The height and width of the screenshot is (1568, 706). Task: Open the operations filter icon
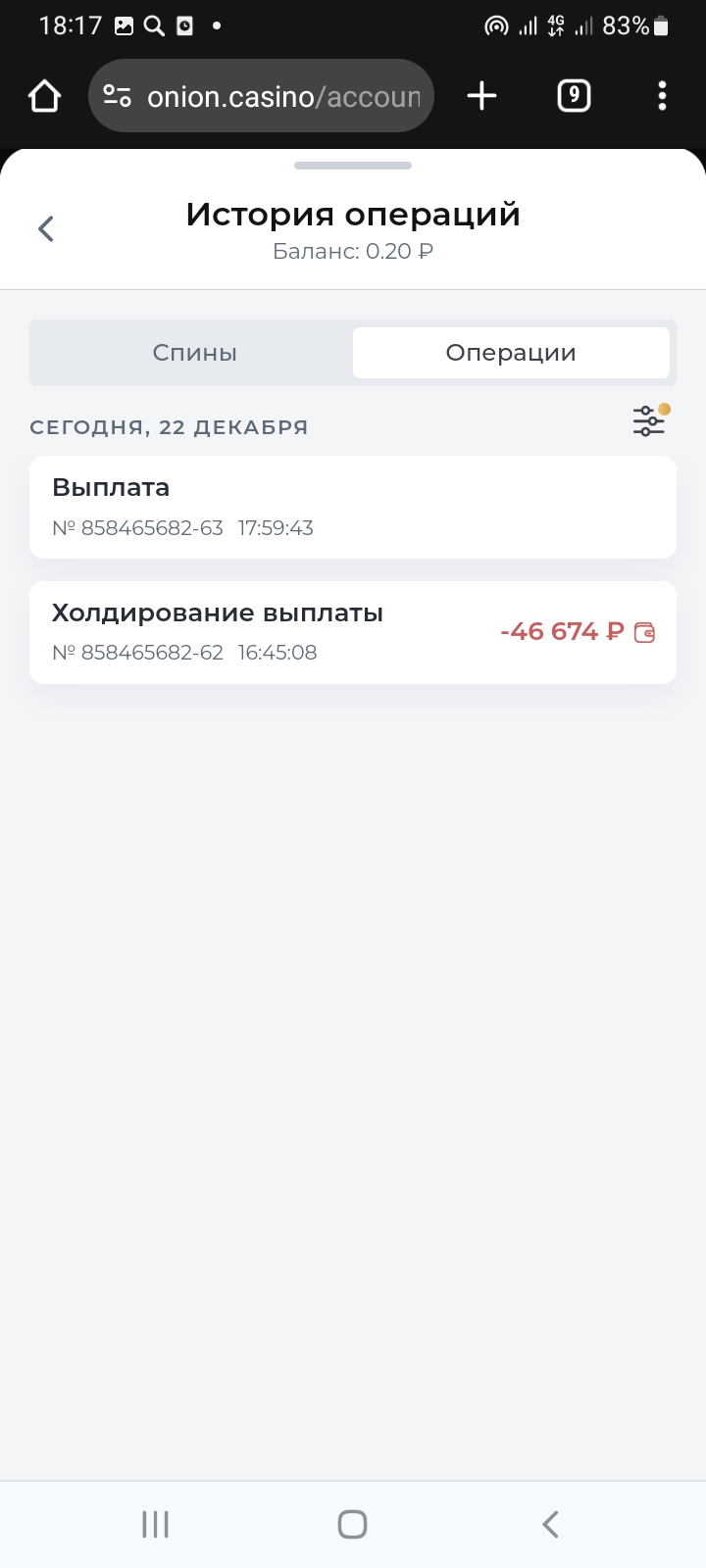[650, 420]
